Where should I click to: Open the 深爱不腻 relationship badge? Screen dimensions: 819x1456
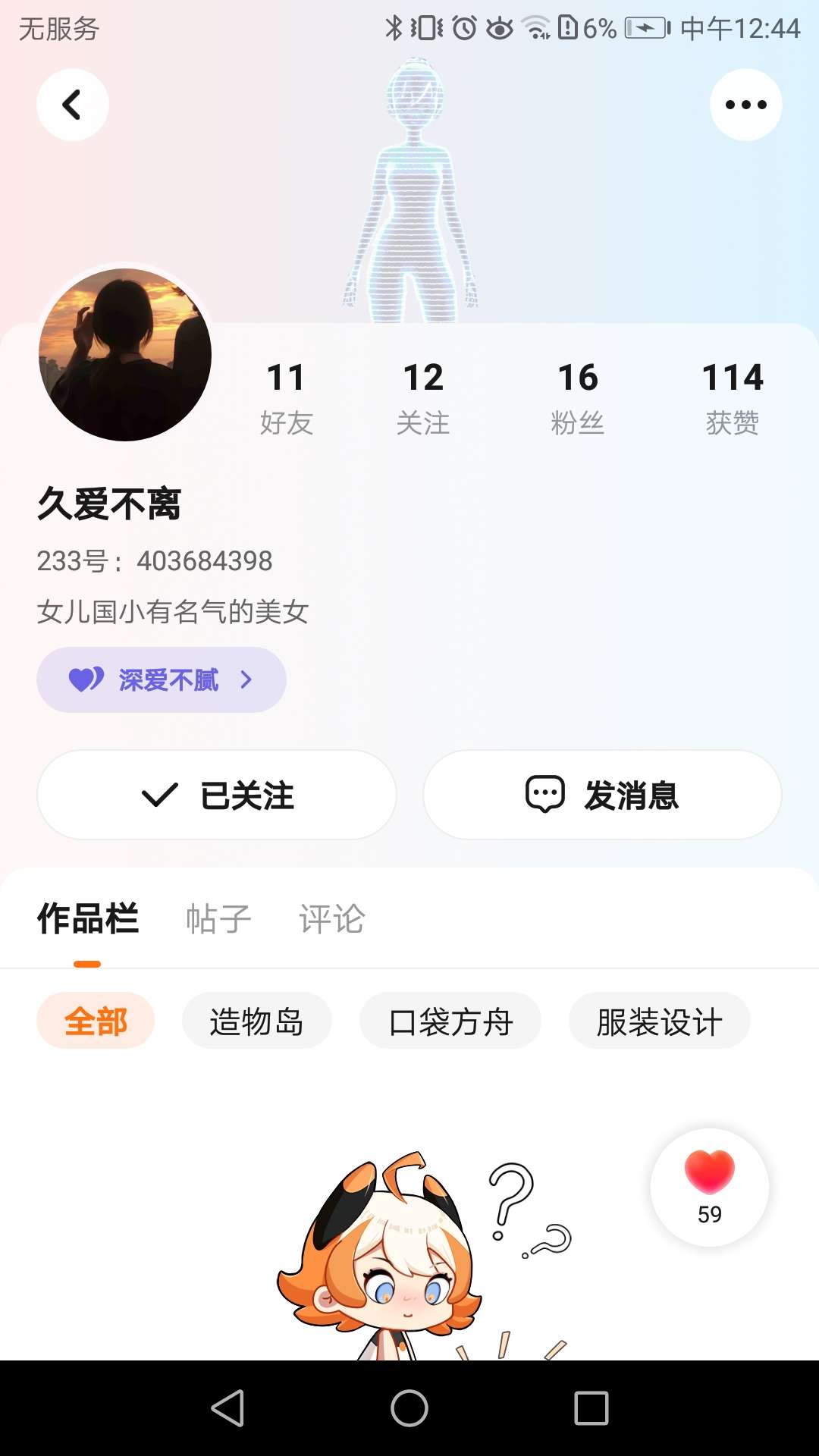tap(161, 679)
